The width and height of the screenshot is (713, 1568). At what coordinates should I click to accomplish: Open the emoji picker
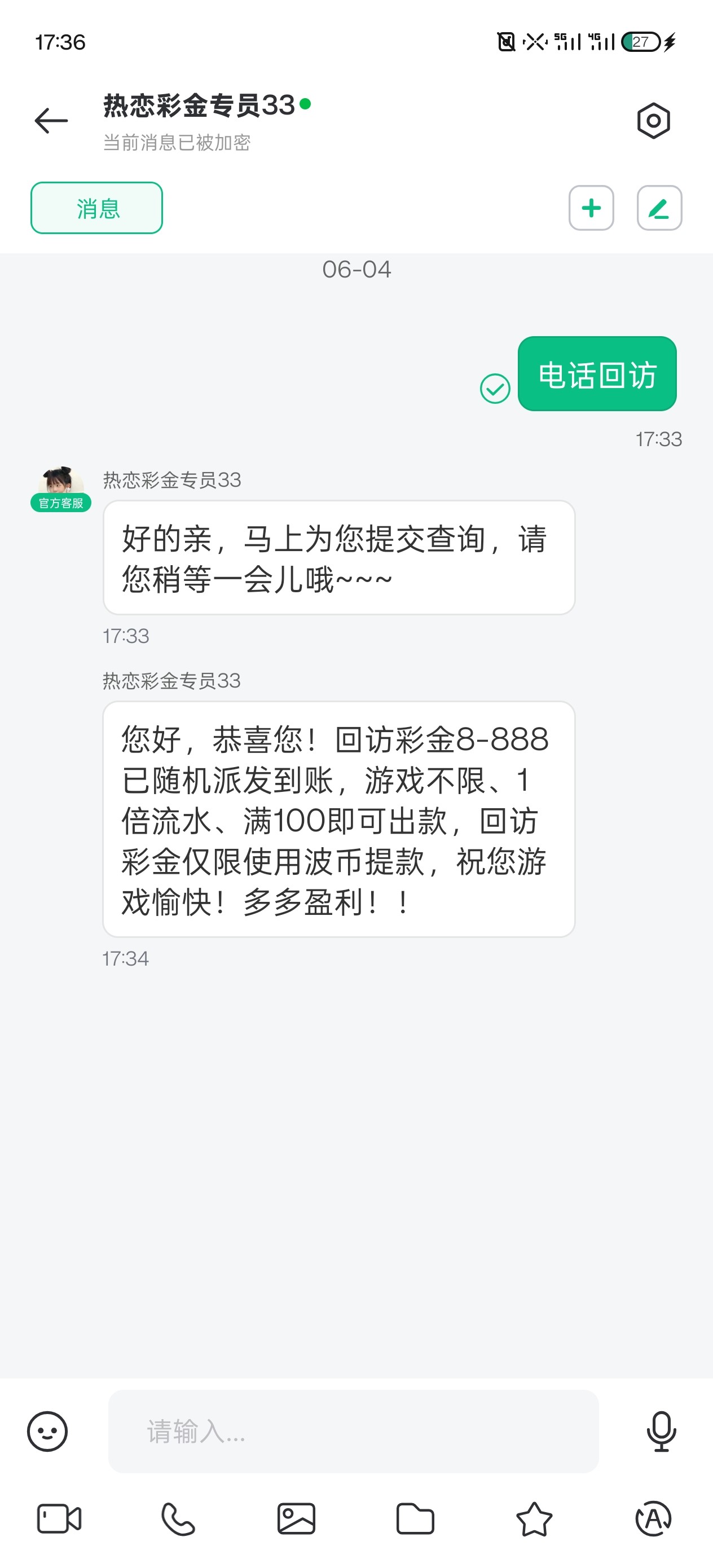click(47, 1431)
